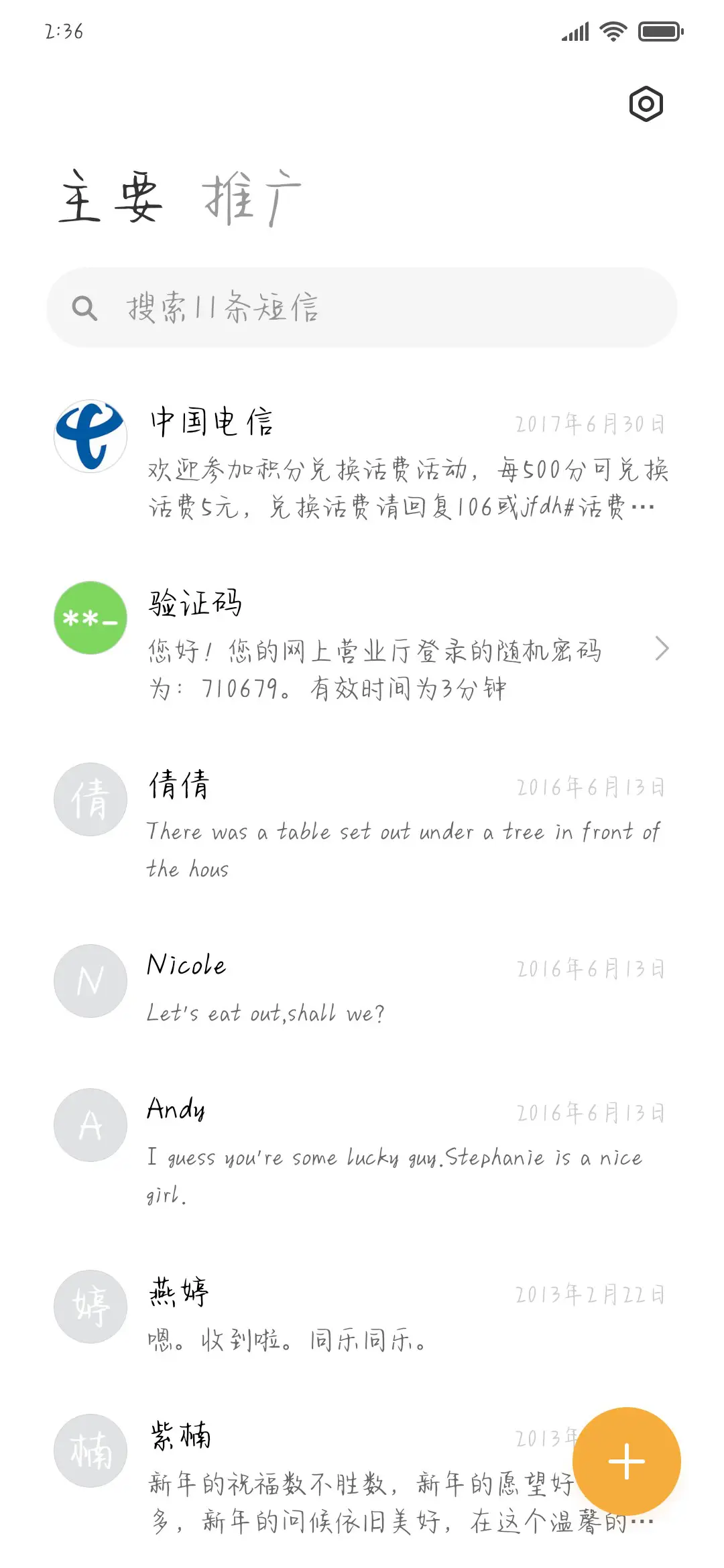The width and height of the screenshot is (724, 1568).
Task: Tap the orange compose new message button
Action: (626, 1461)
